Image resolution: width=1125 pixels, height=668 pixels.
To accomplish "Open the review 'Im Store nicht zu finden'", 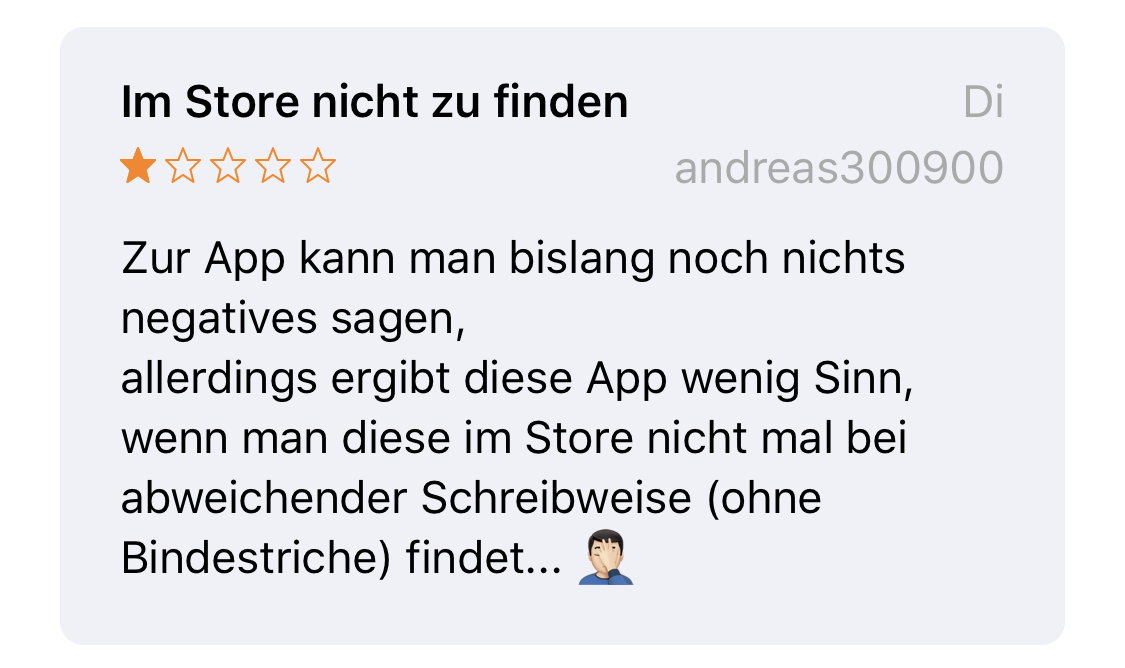I will click(x=374, y=103).
